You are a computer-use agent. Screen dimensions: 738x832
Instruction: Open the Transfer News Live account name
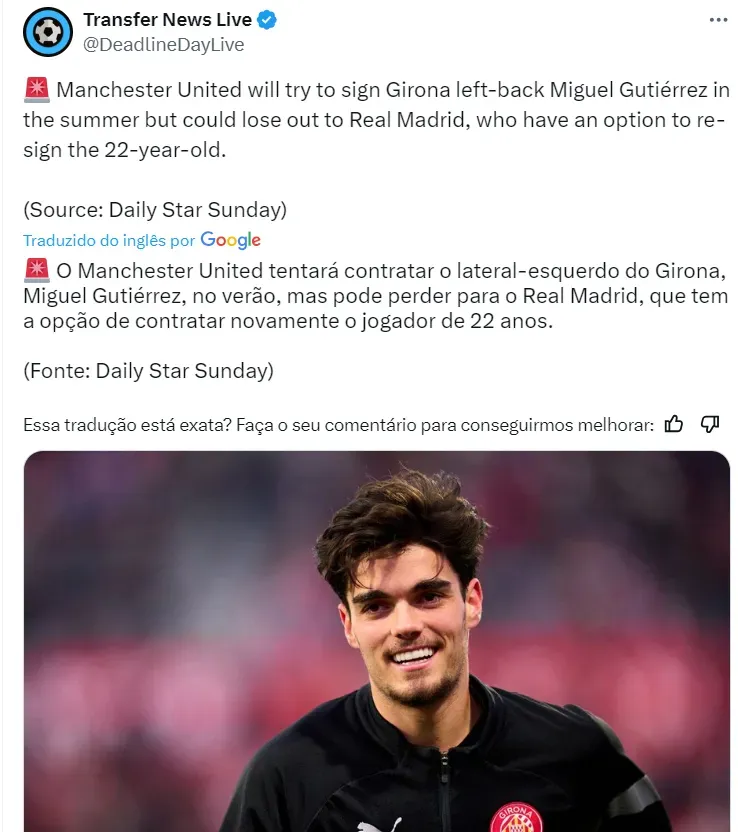[x=167, y=20]
